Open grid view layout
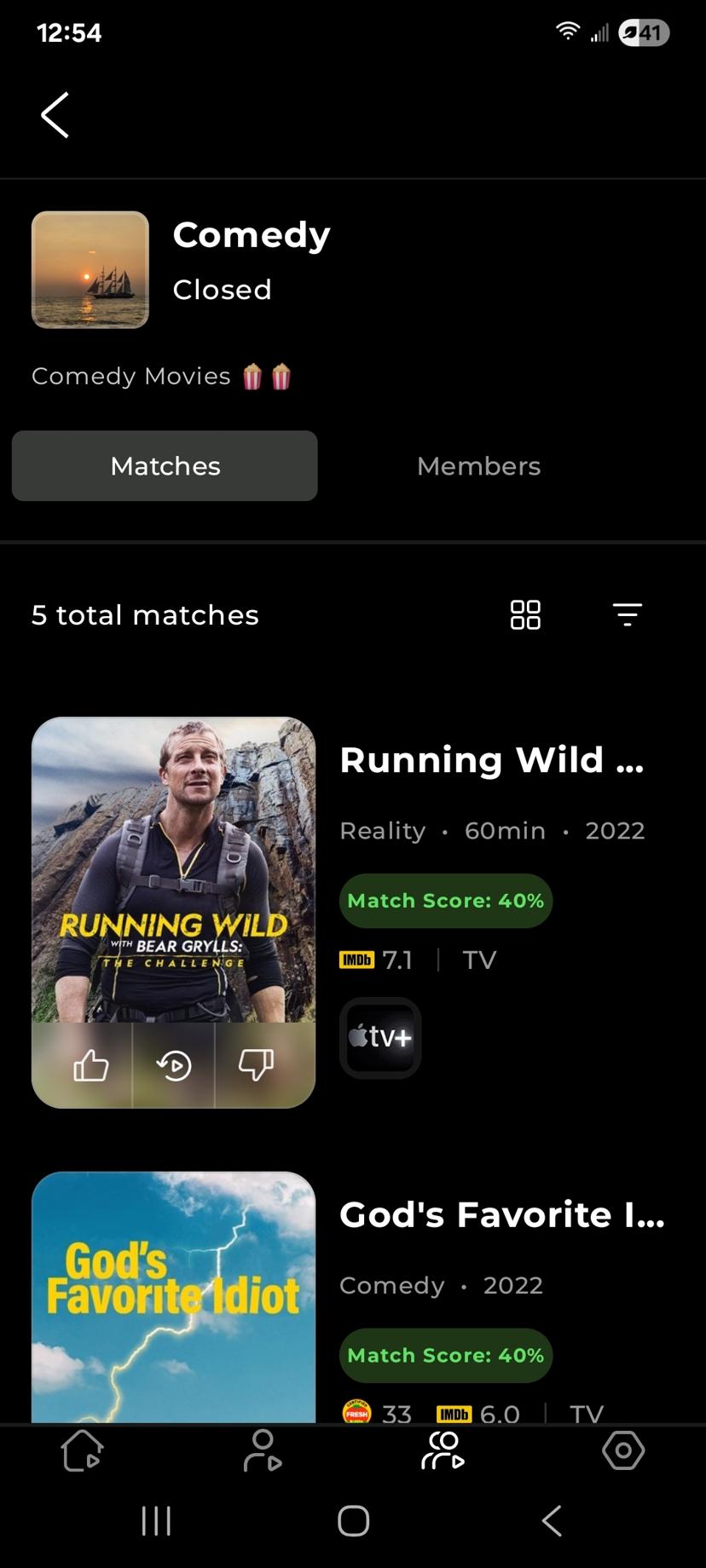The height and width of the screenshot is (1568, 706). 525,614
